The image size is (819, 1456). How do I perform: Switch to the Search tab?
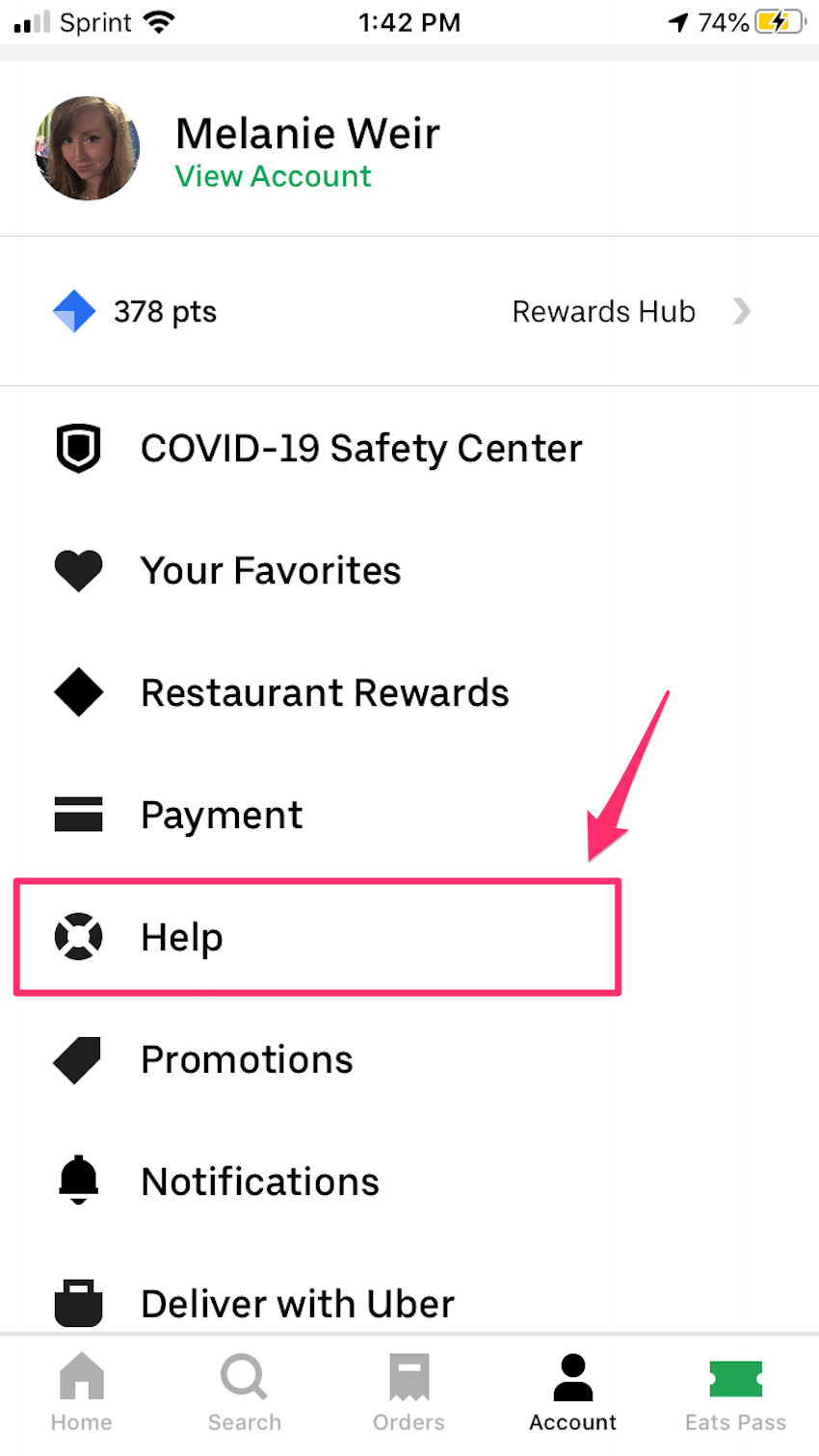pyautogui.click(x=245, y=1393)
